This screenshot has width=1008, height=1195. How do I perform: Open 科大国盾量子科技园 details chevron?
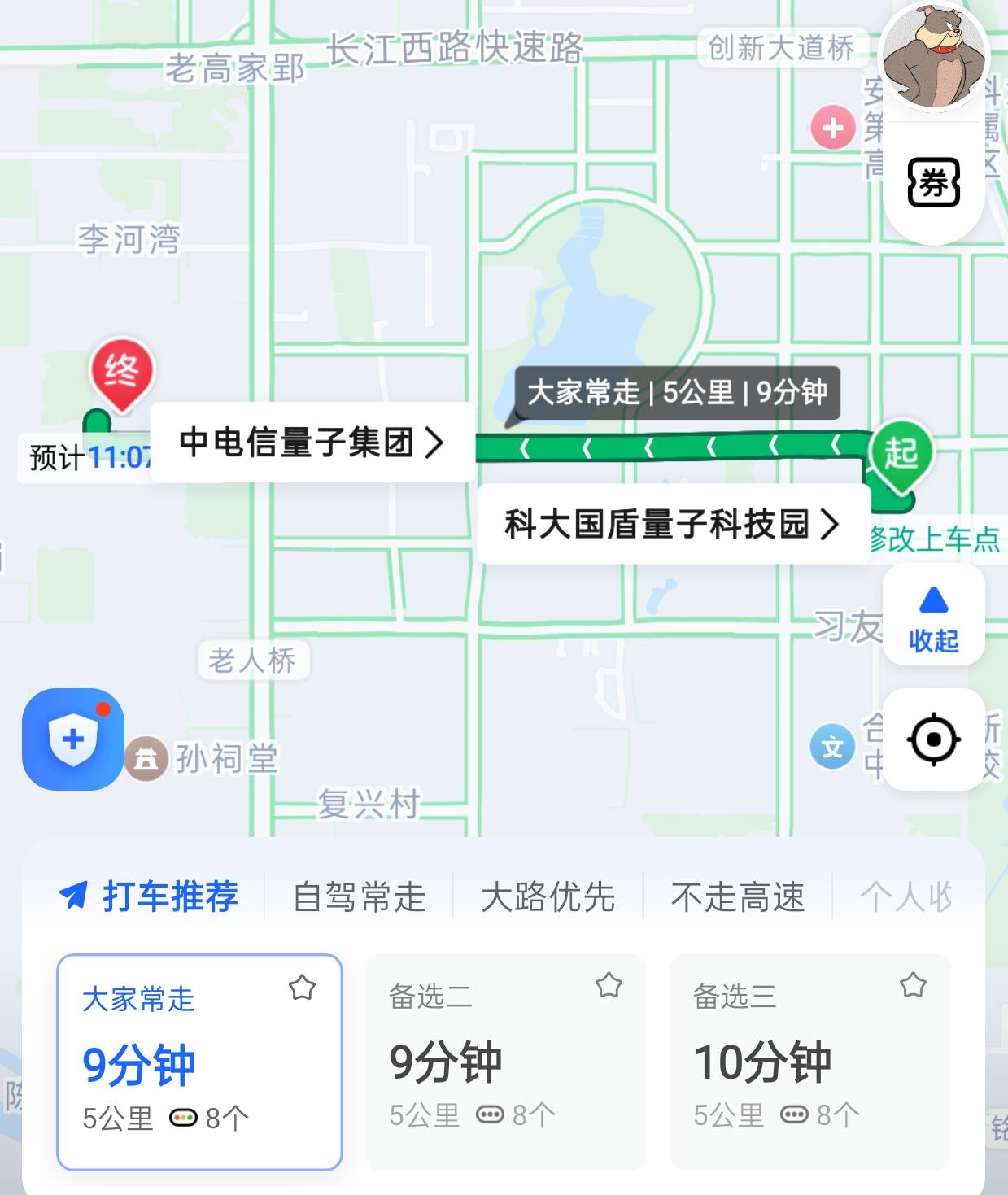(833, 525)
